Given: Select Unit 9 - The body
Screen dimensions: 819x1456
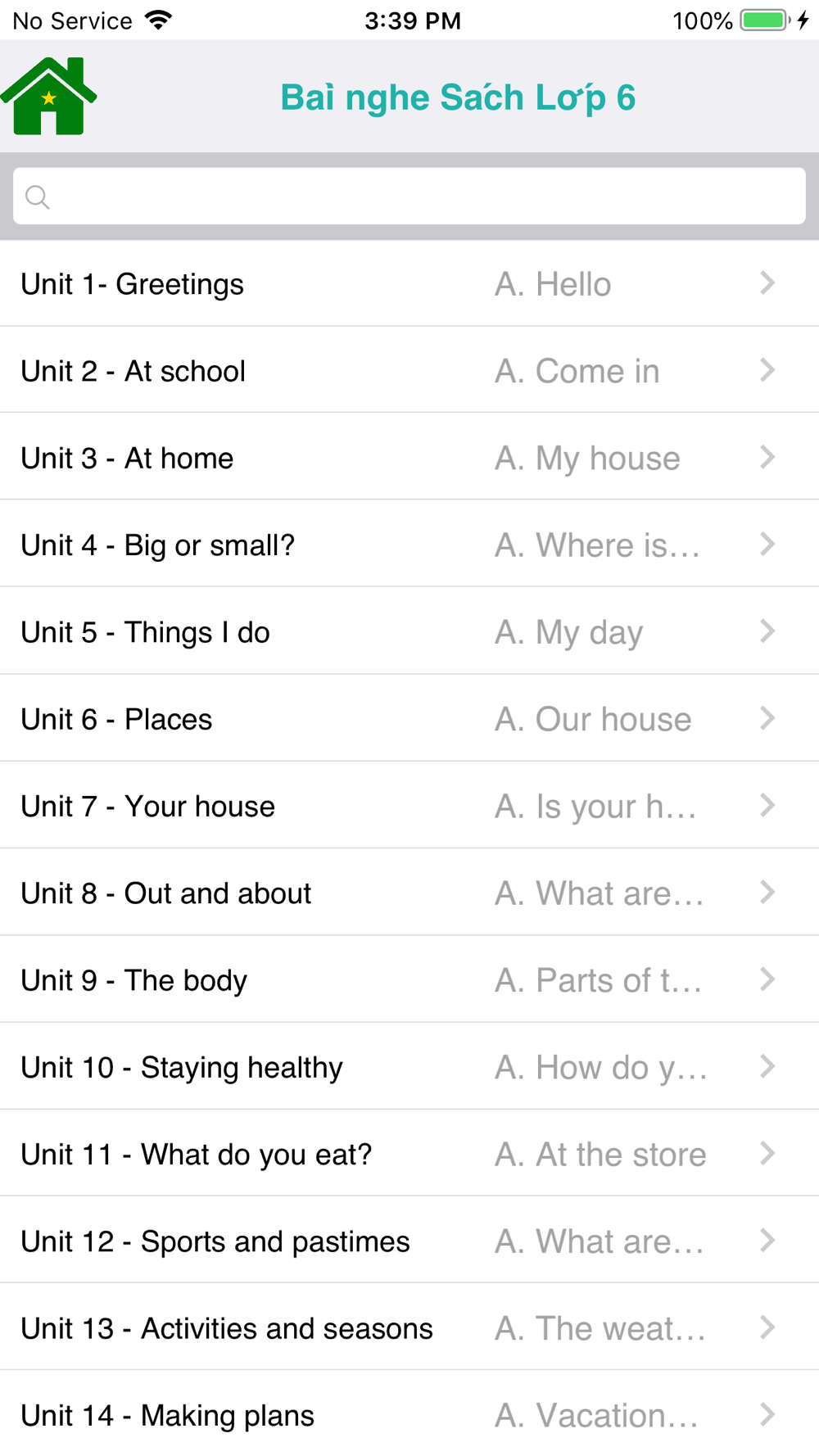Looking at the screenshot, I should click(x=409, y=980).
